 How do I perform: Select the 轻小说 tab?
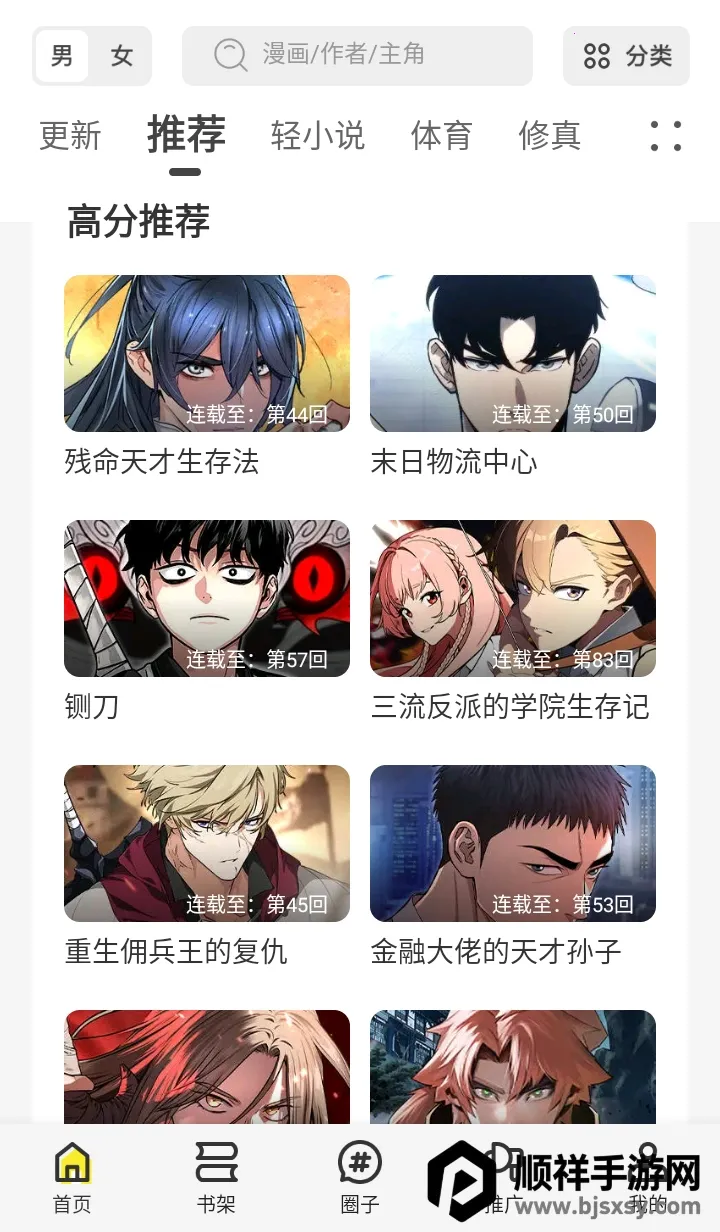click(317, 136)
